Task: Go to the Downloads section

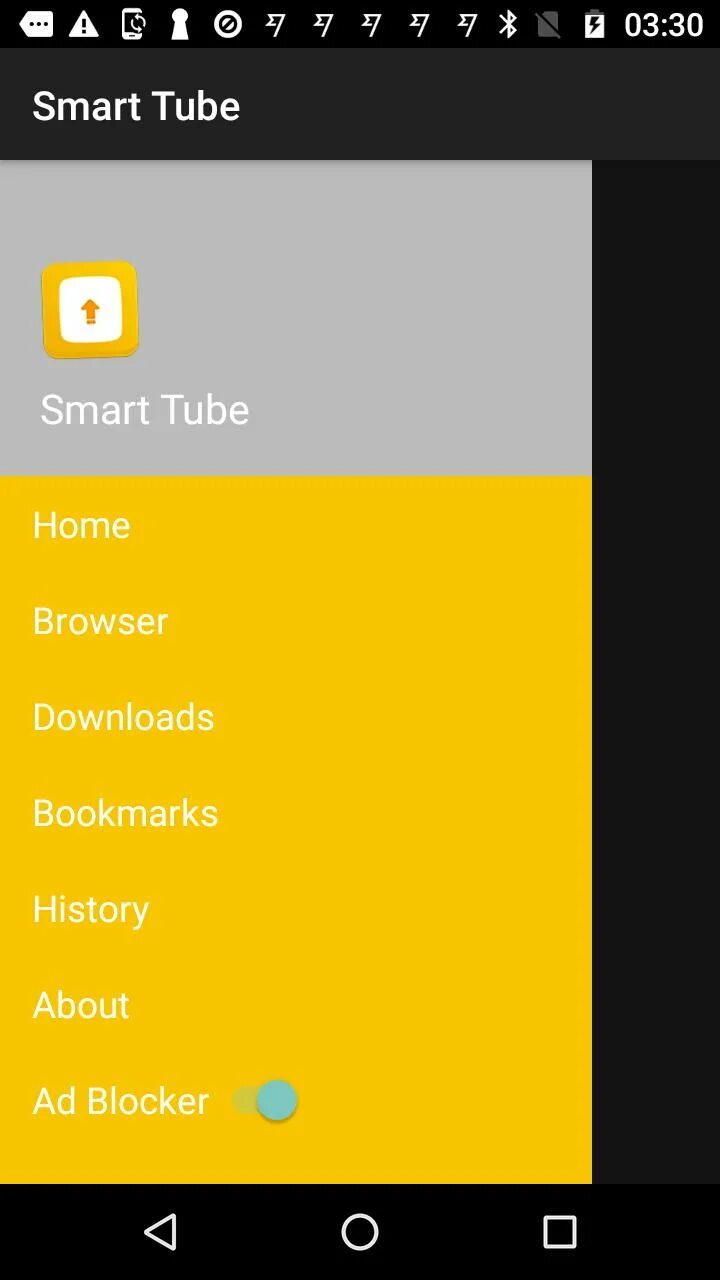Action: click(x=123, y=716)
